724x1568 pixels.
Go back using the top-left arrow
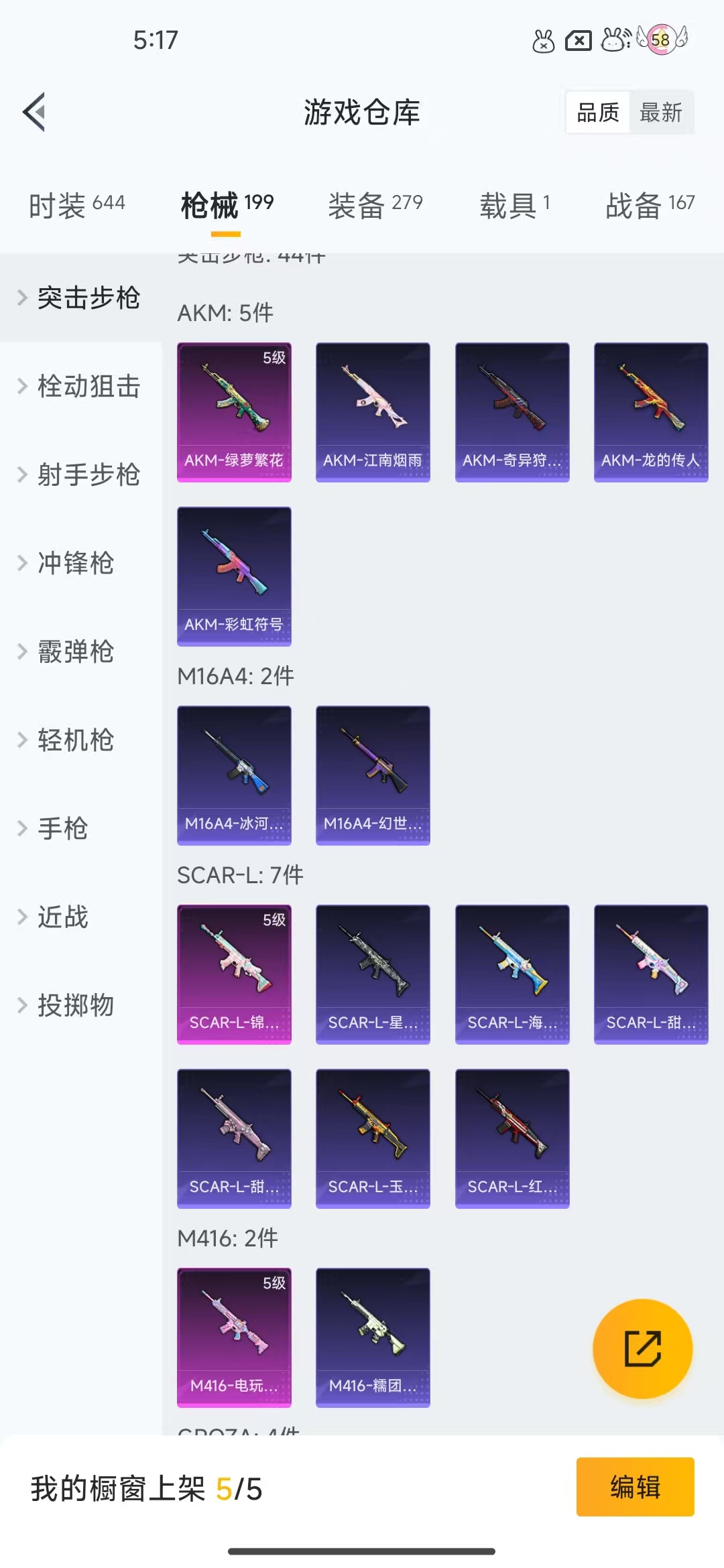[35, 112]
